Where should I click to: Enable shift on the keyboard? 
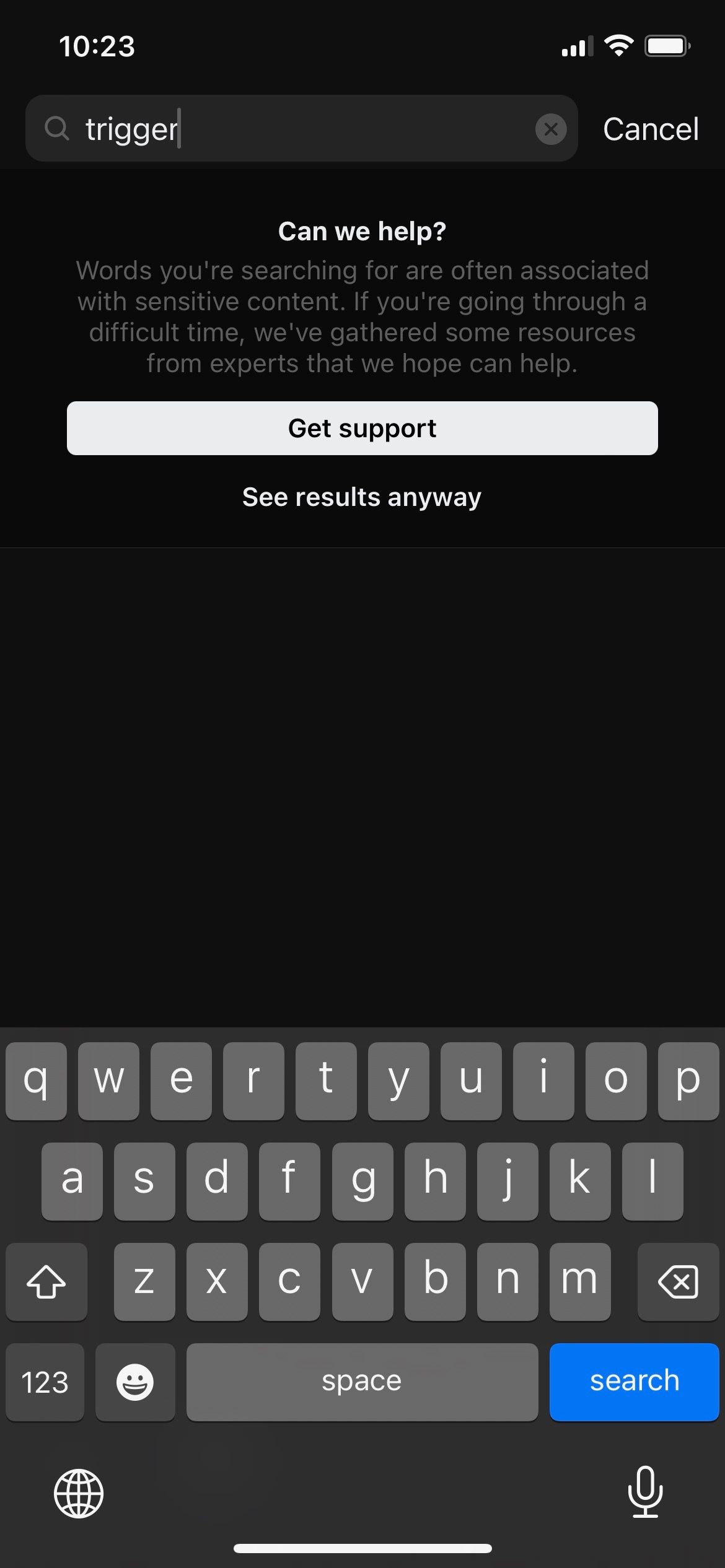pos(46,1281)
